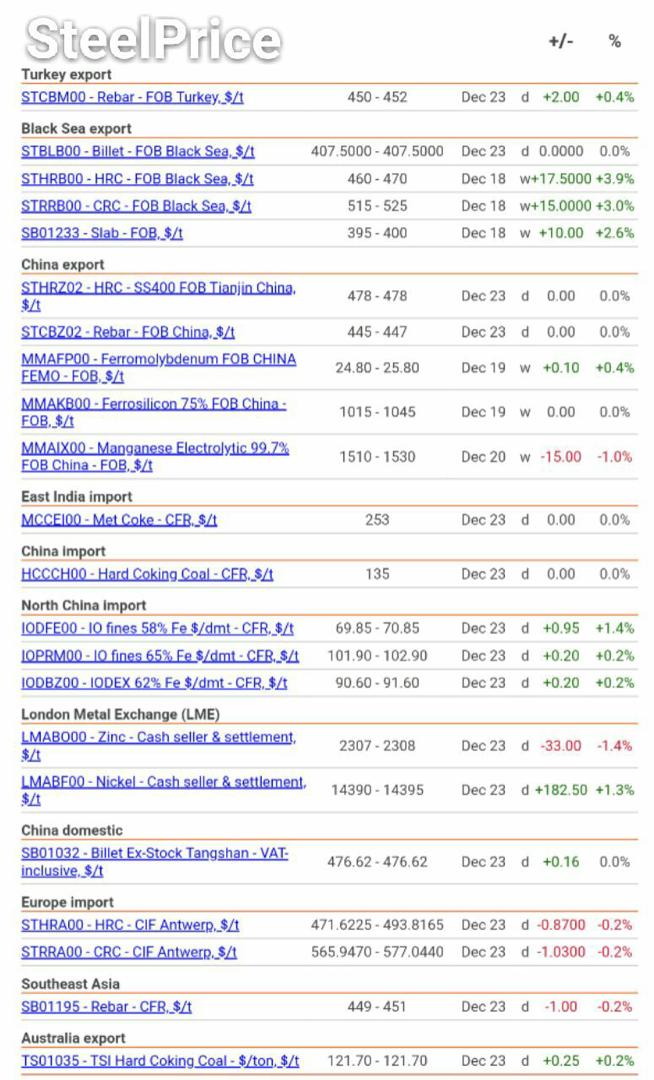
Task: Open the STBLB00 Billet FOB Black Sea link
Action: point(138,152)
